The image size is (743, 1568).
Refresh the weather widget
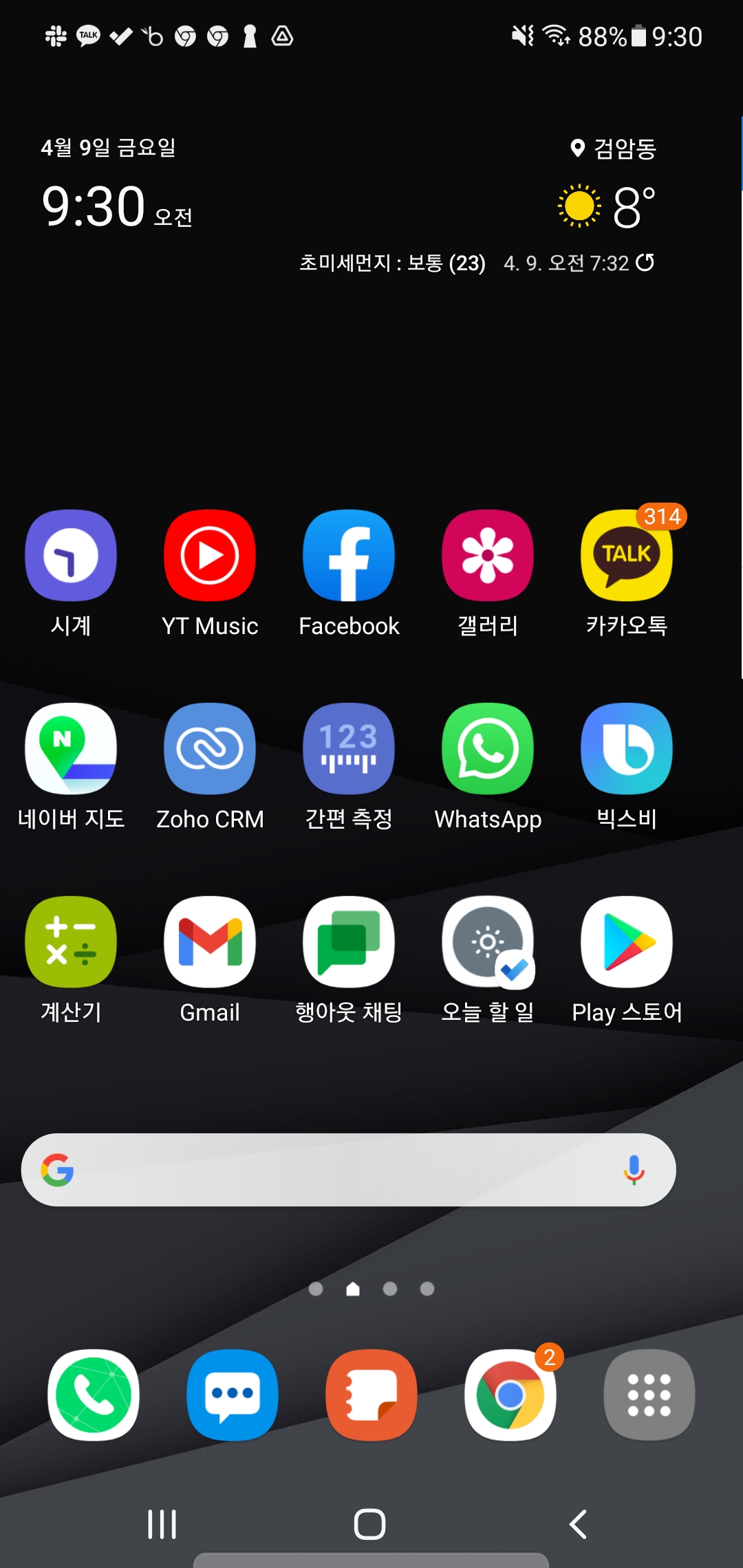point(645,263)
